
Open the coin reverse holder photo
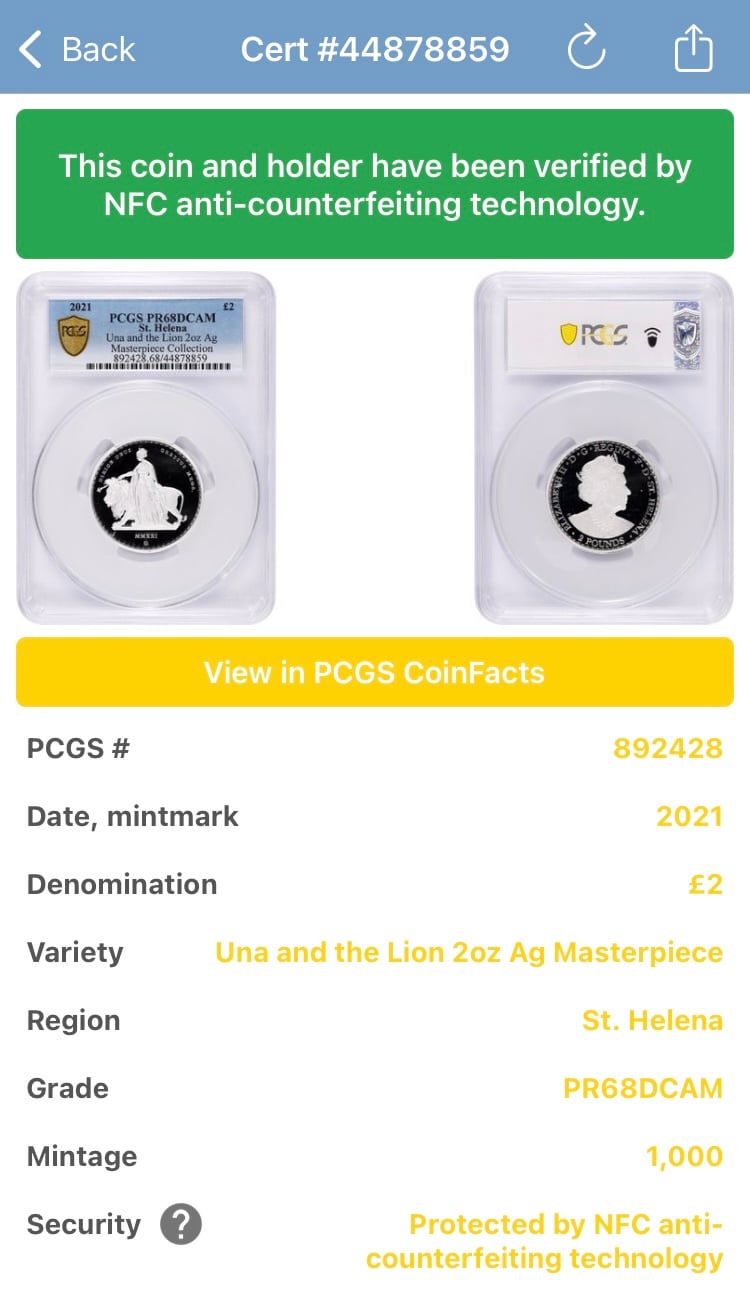click(x=603, y=447)
